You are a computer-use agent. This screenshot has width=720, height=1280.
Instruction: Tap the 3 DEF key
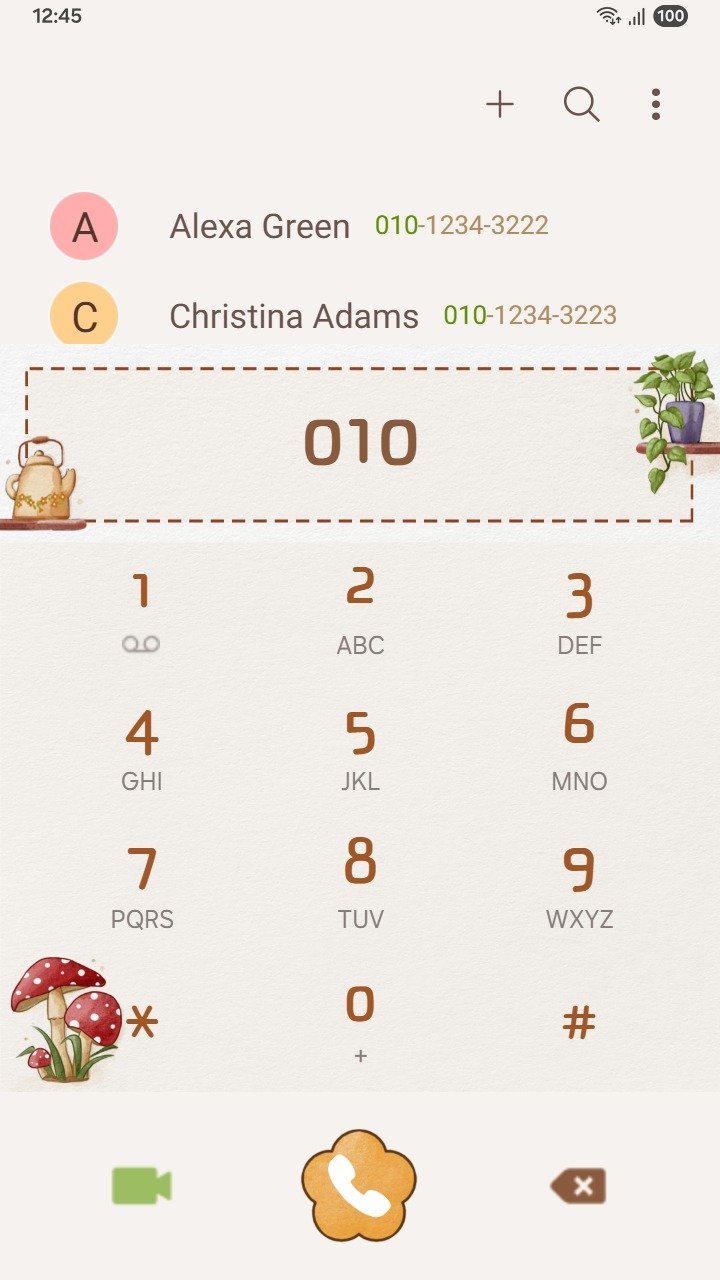click(579, 607)
